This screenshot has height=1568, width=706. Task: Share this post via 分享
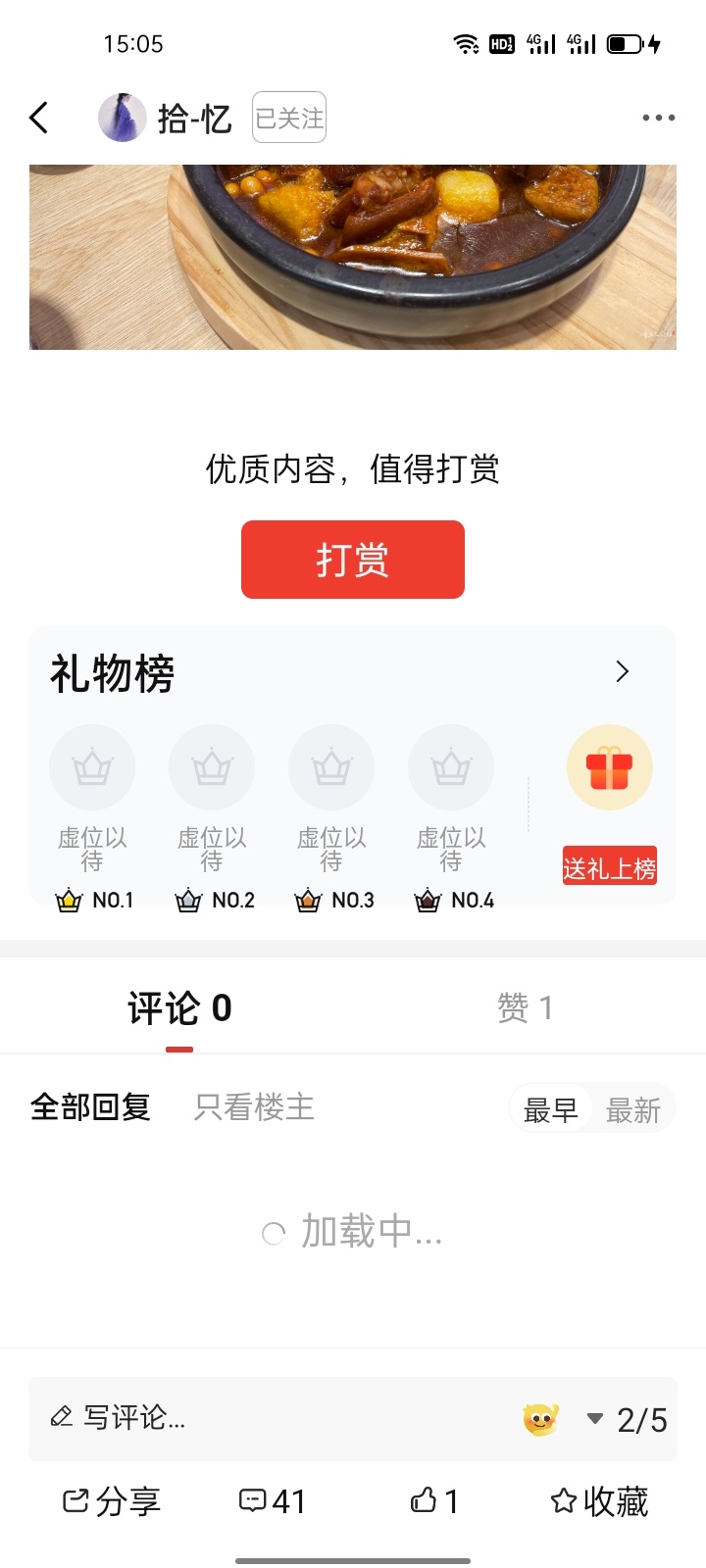tap(112, 1500)
